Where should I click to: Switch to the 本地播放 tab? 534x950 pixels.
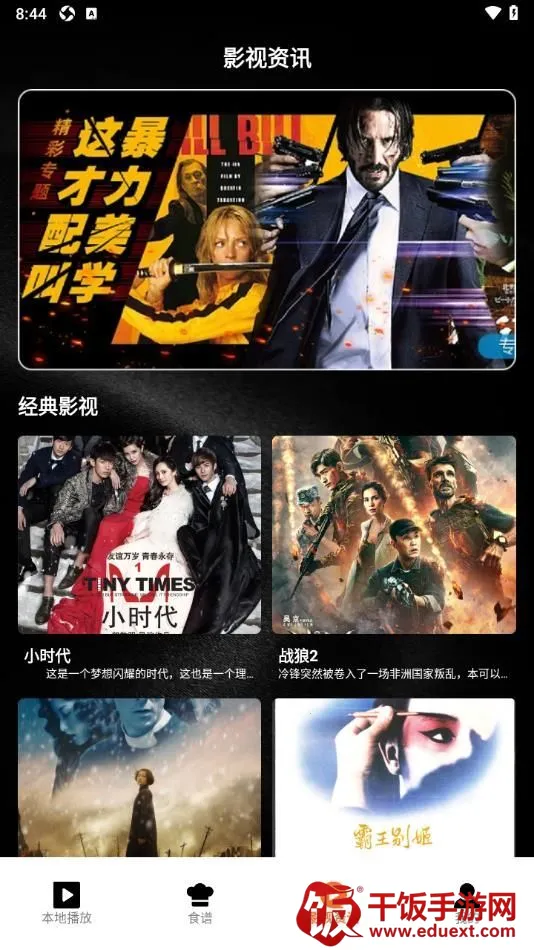[67, 903]
